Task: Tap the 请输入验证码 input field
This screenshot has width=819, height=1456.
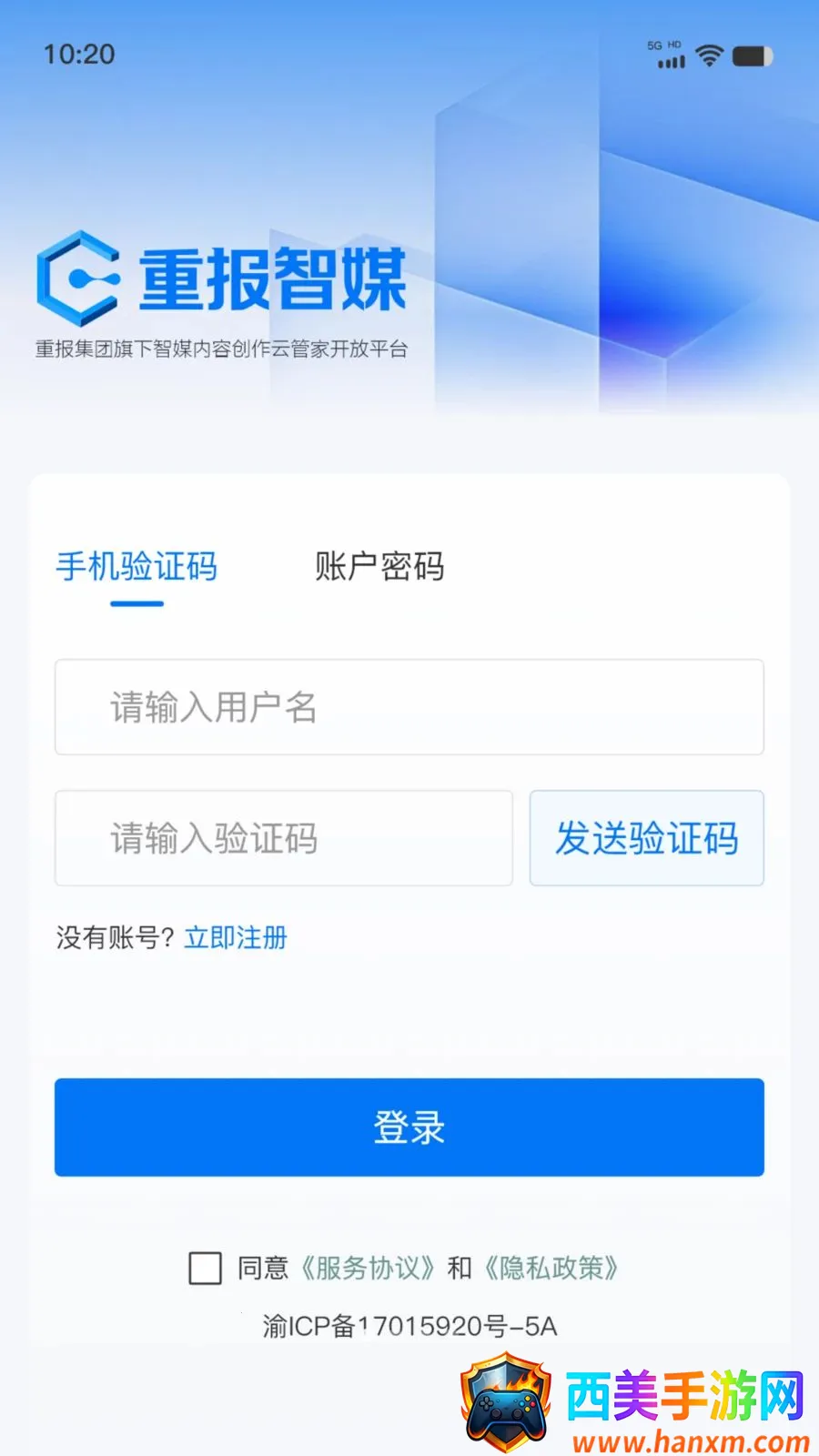Action: (x=284, y=838)
